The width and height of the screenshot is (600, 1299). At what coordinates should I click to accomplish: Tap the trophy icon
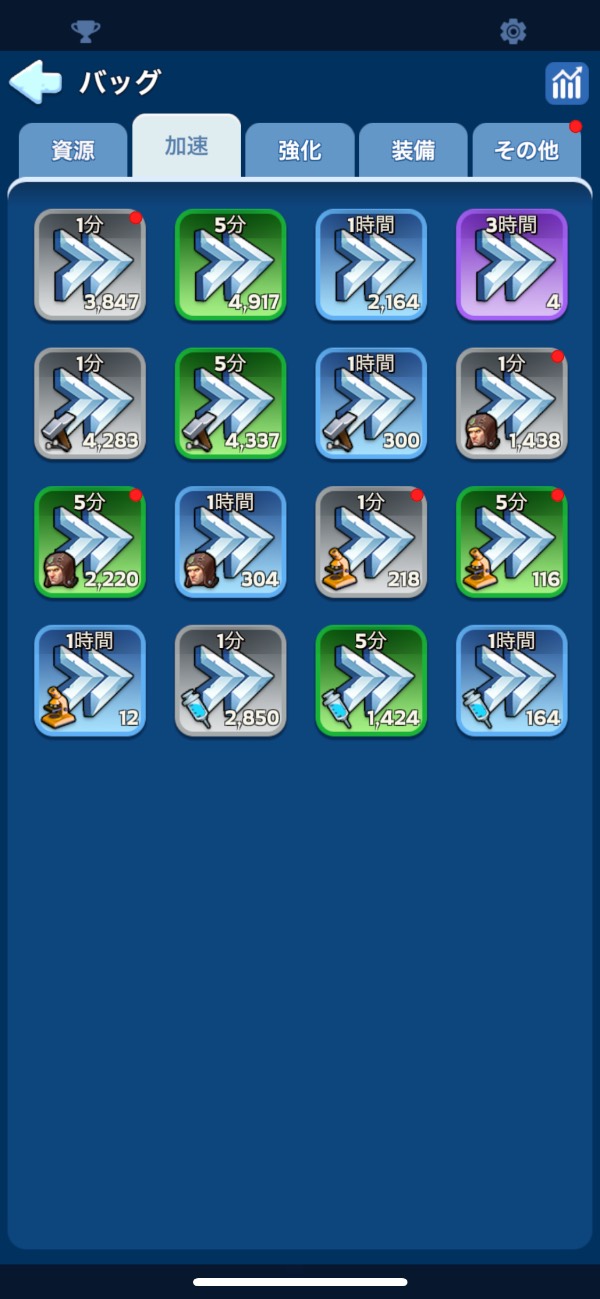(x=86, y=31)
